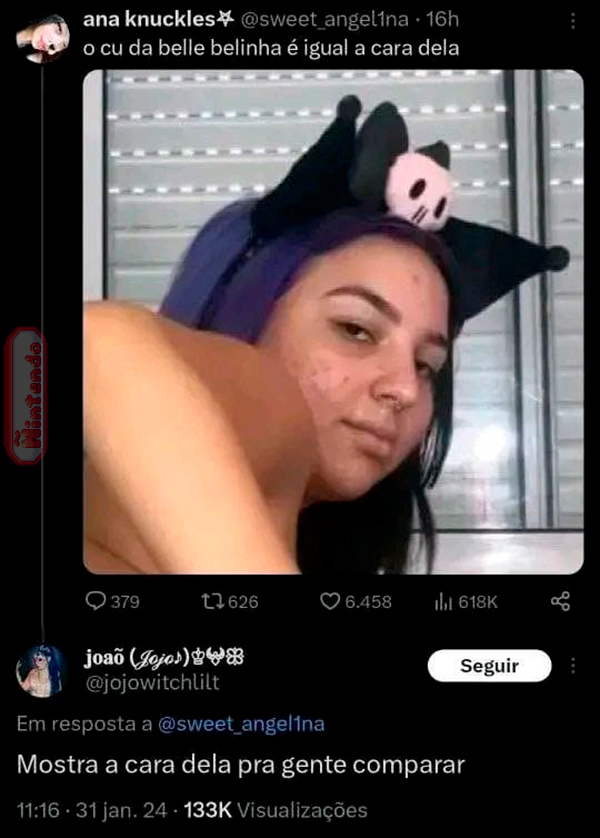600x838 pixels.
Task: Open the photo attached to the tweet
Action: (x=333, y=322)
